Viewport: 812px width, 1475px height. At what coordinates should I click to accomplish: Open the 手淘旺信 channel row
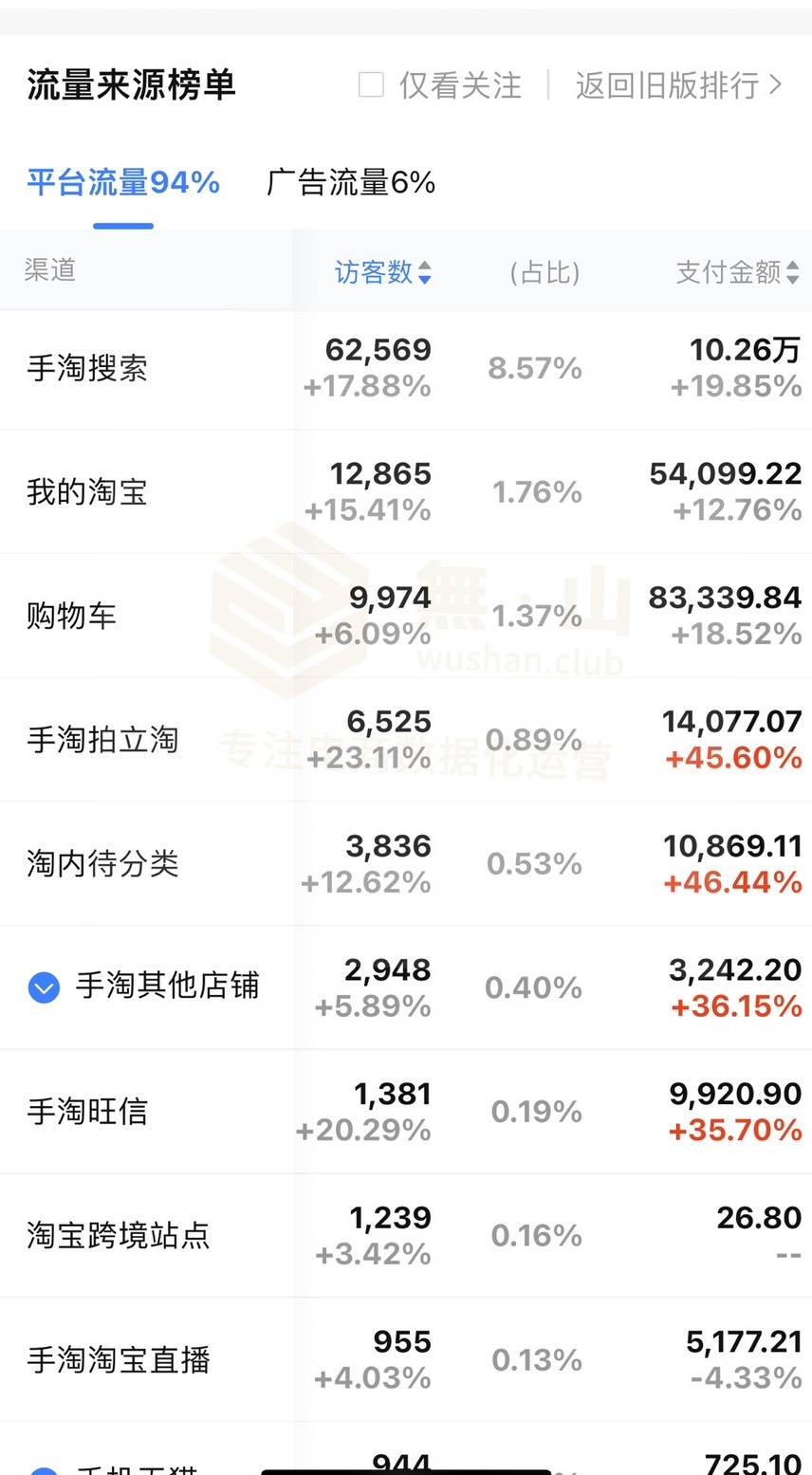coord(406,1112)
